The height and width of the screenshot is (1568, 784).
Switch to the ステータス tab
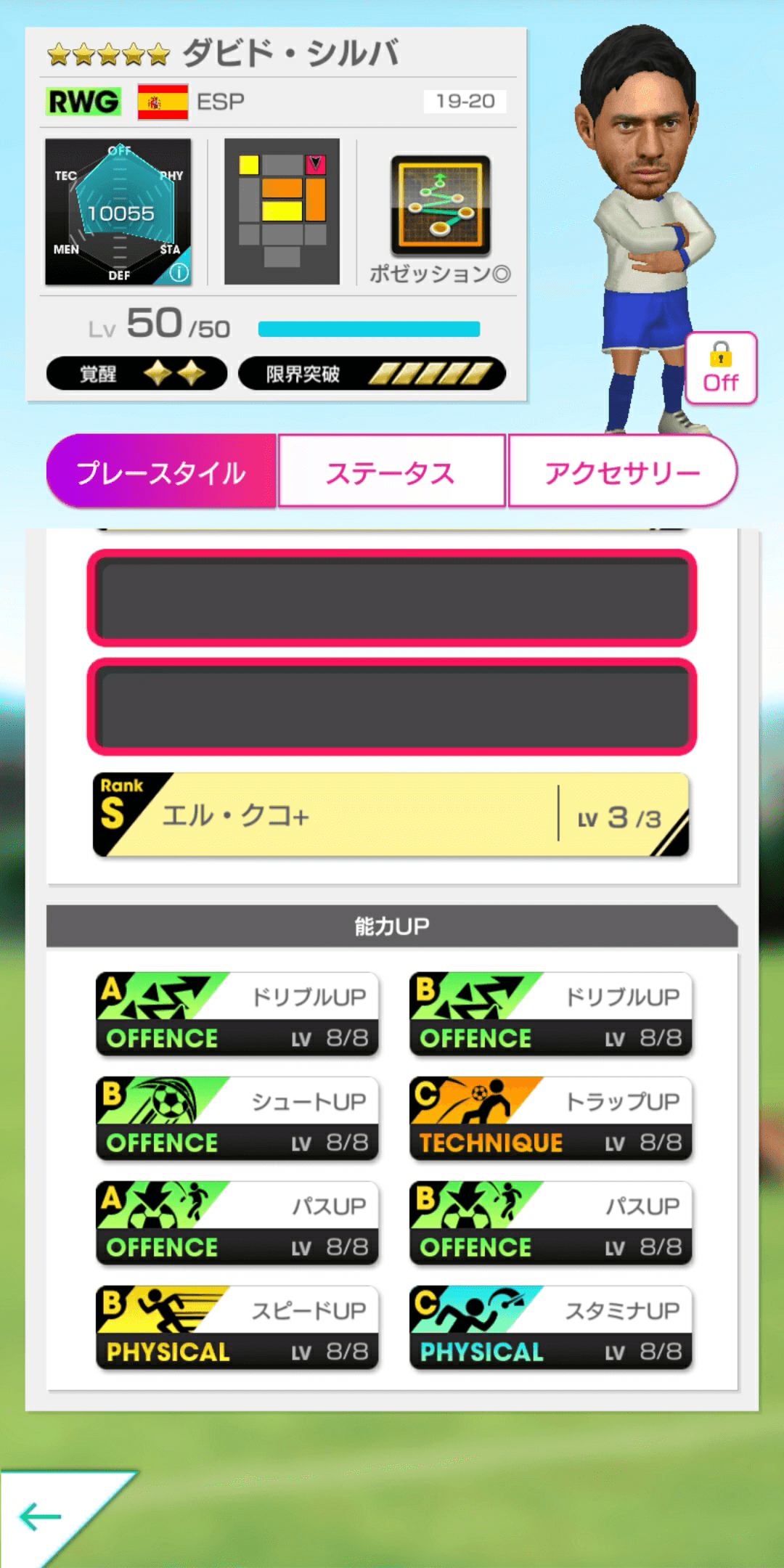pos(391,470)
